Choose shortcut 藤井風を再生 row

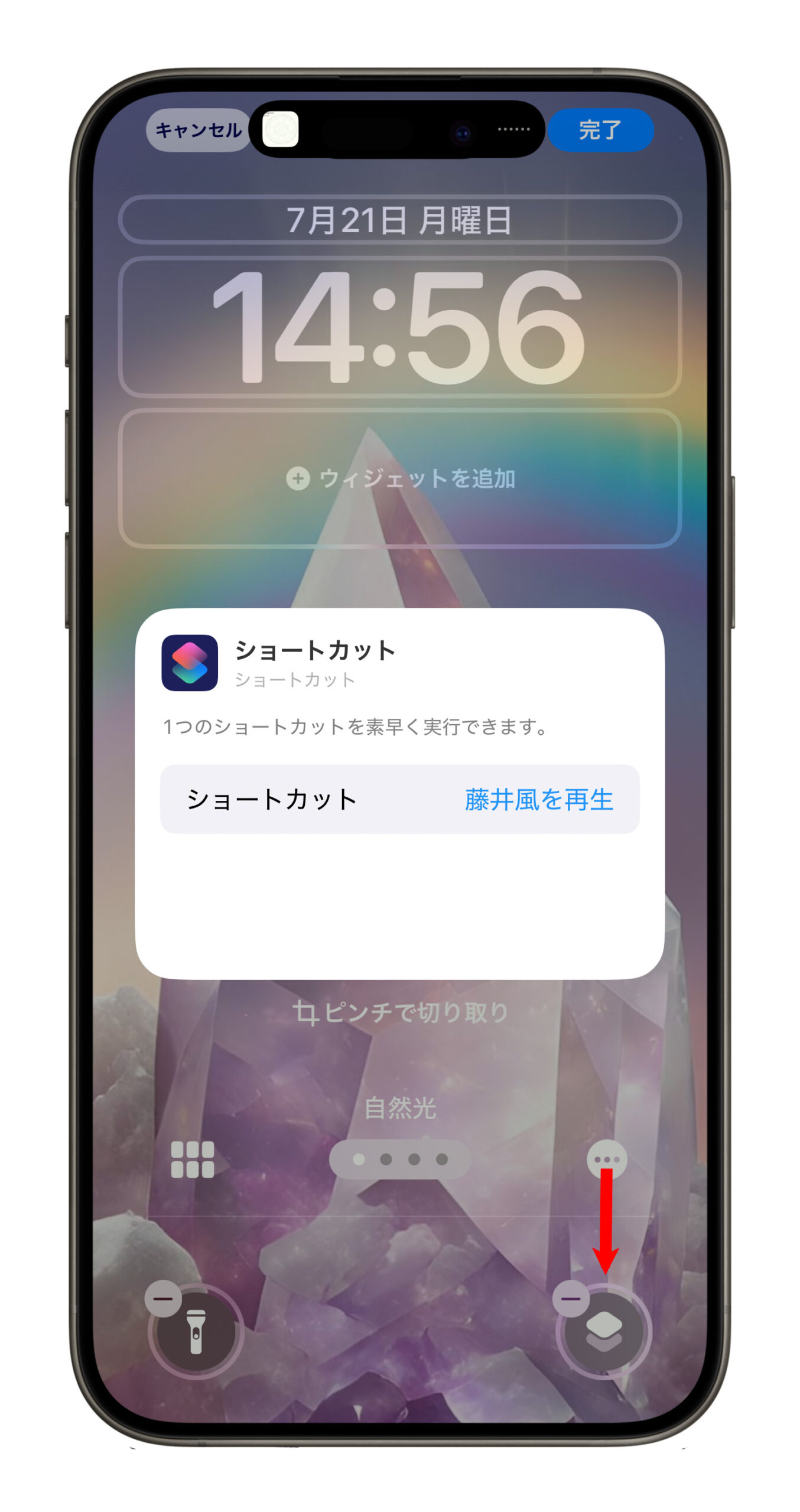tap(399, 799)
